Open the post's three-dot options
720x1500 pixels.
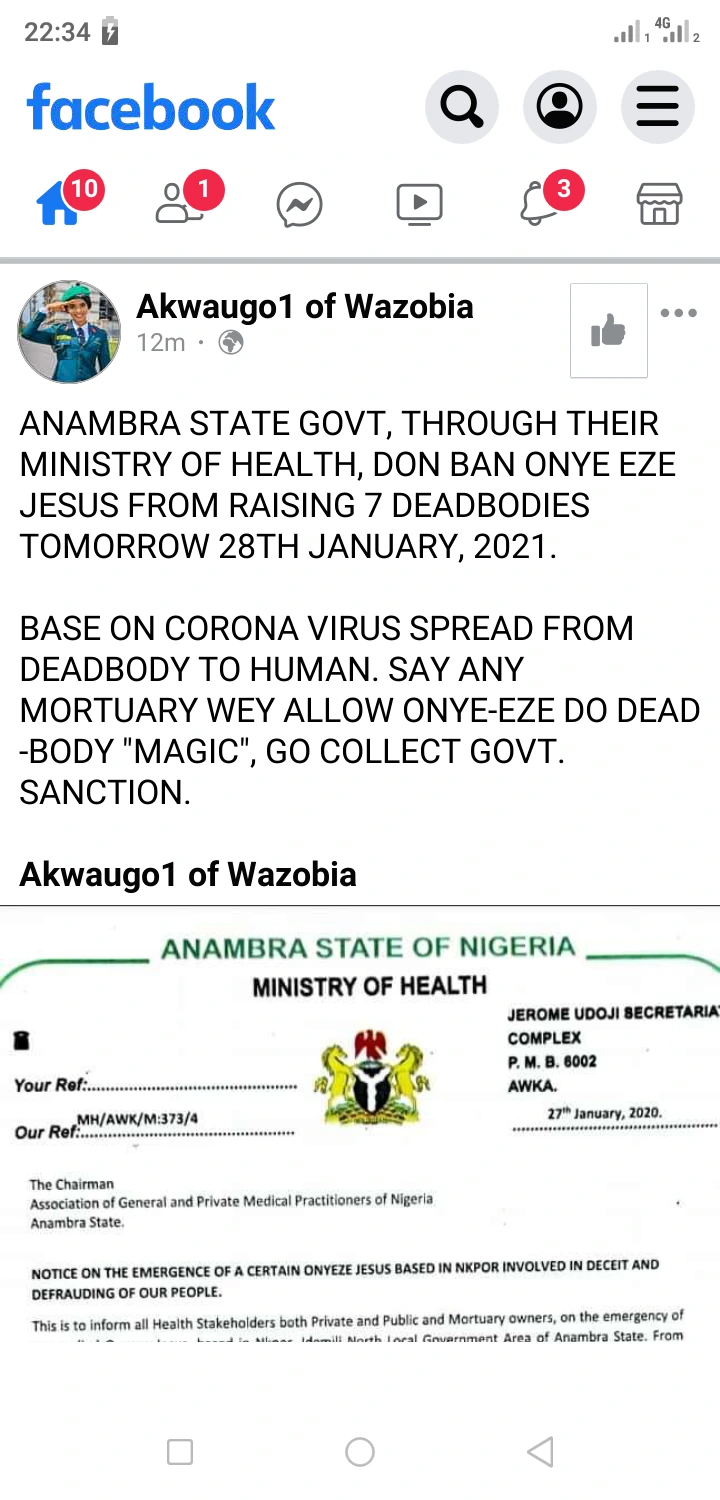pyautogui.click(x=679, y=313)
